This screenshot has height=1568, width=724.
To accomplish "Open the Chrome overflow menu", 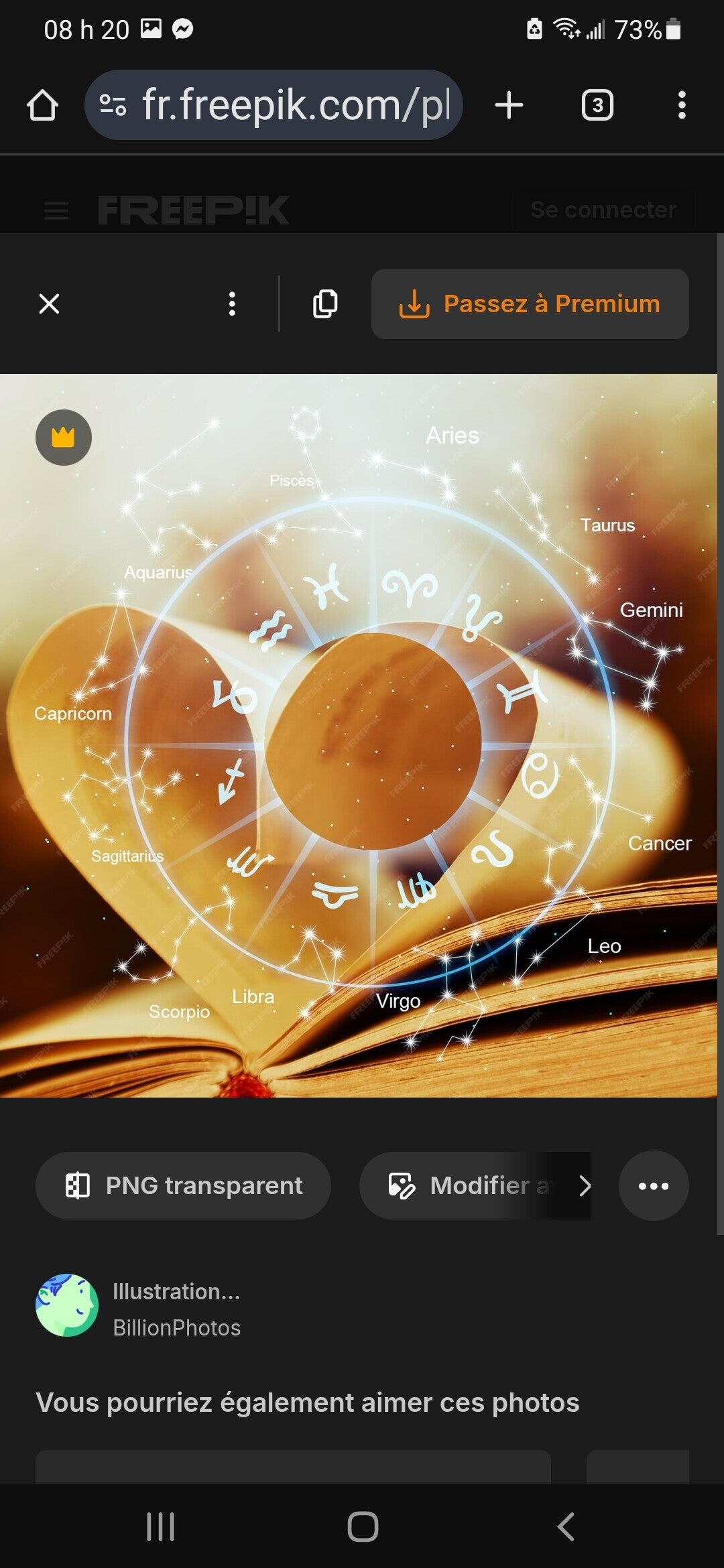I will click(681, 105).
